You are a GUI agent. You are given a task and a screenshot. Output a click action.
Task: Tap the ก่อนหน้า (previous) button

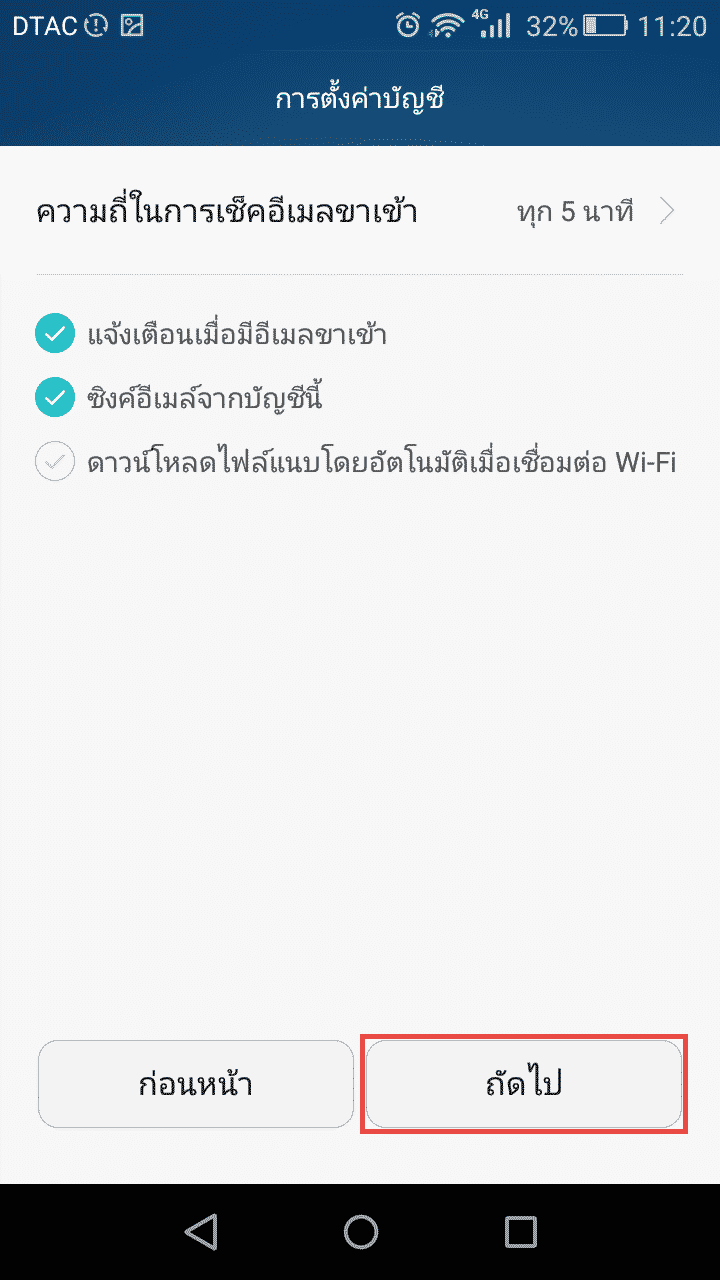pyautogui.click(x=196, y=1085)
